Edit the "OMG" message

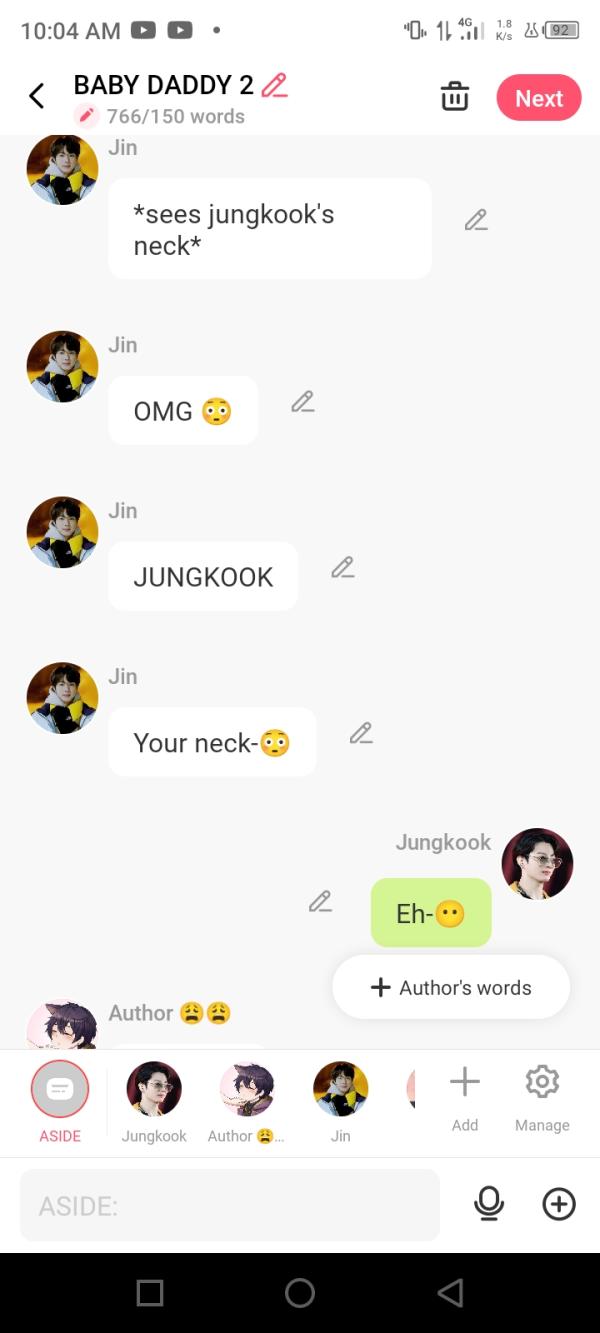click(302, 402)
